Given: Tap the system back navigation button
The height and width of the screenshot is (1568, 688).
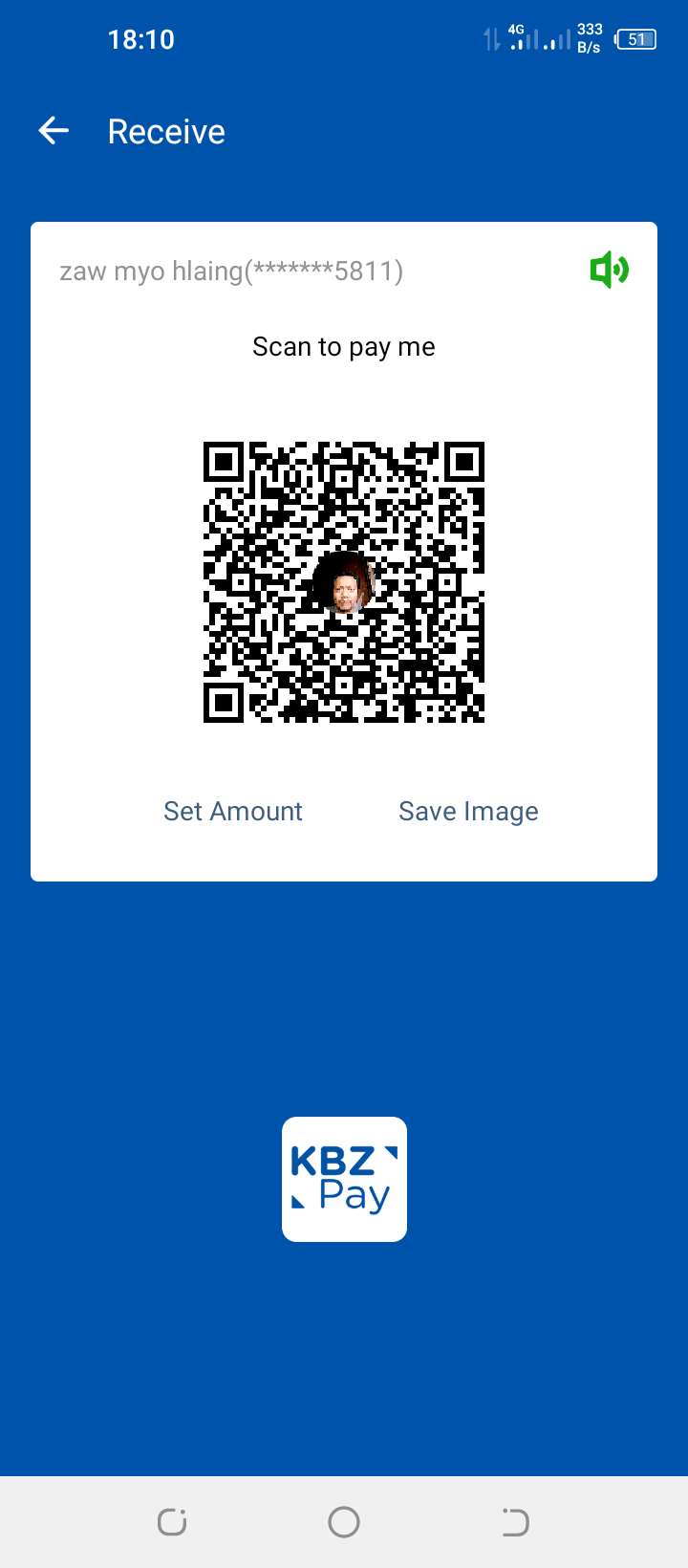Looking at the screenshot, I should (515, 1521).
